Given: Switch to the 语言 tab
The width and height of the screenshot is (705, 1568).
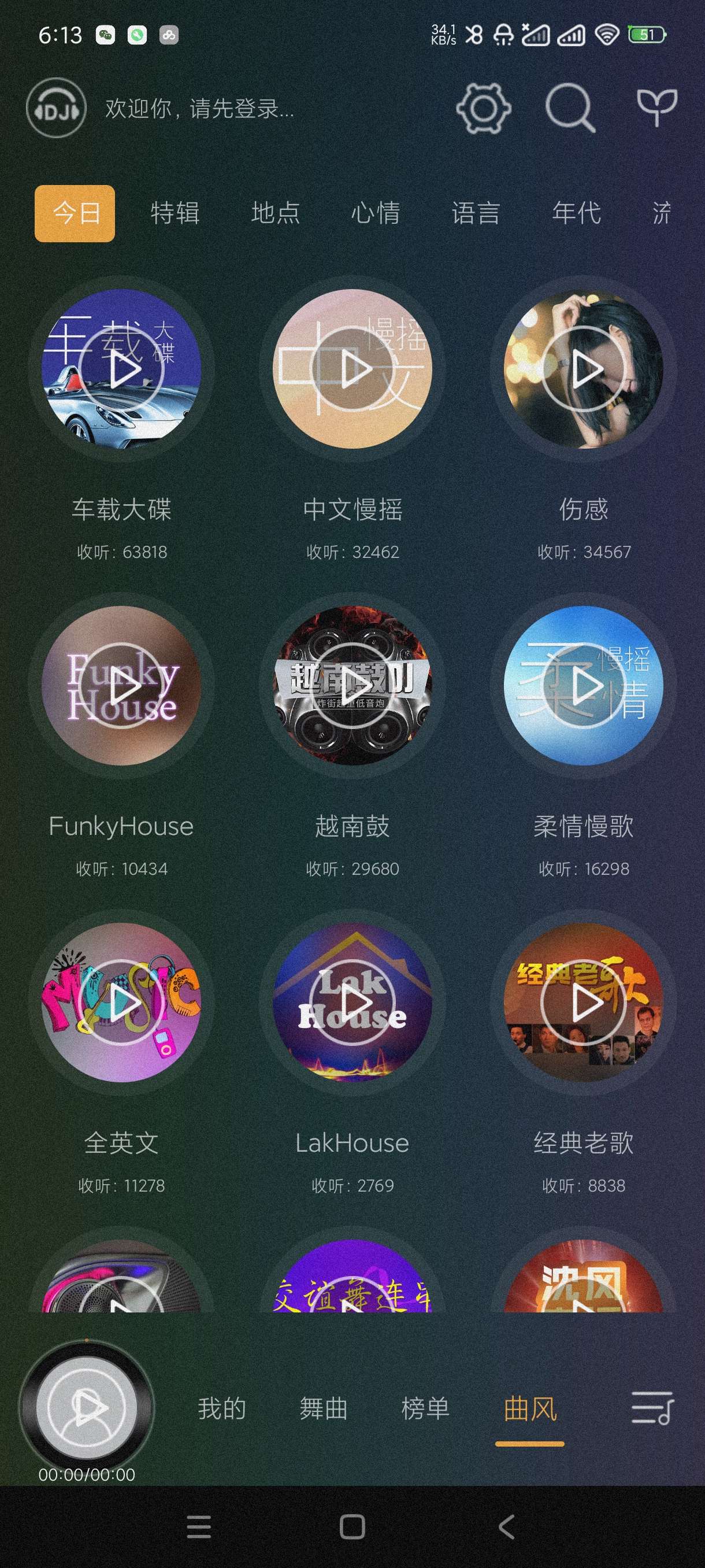Looking at the screenshot, I should click(x=476, y=213).
